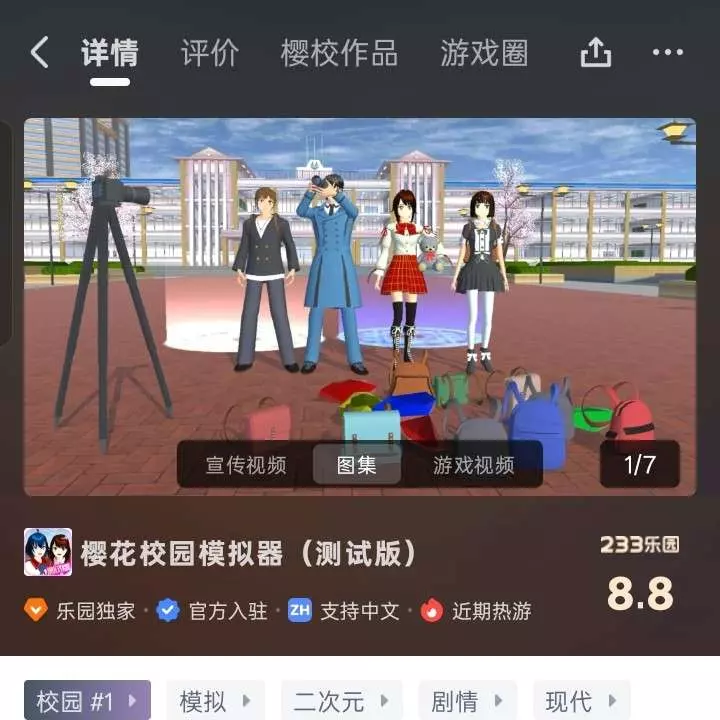Screen dimensions: 720x720
Task: Select the 详情 tab
Action: coord(110,53)
